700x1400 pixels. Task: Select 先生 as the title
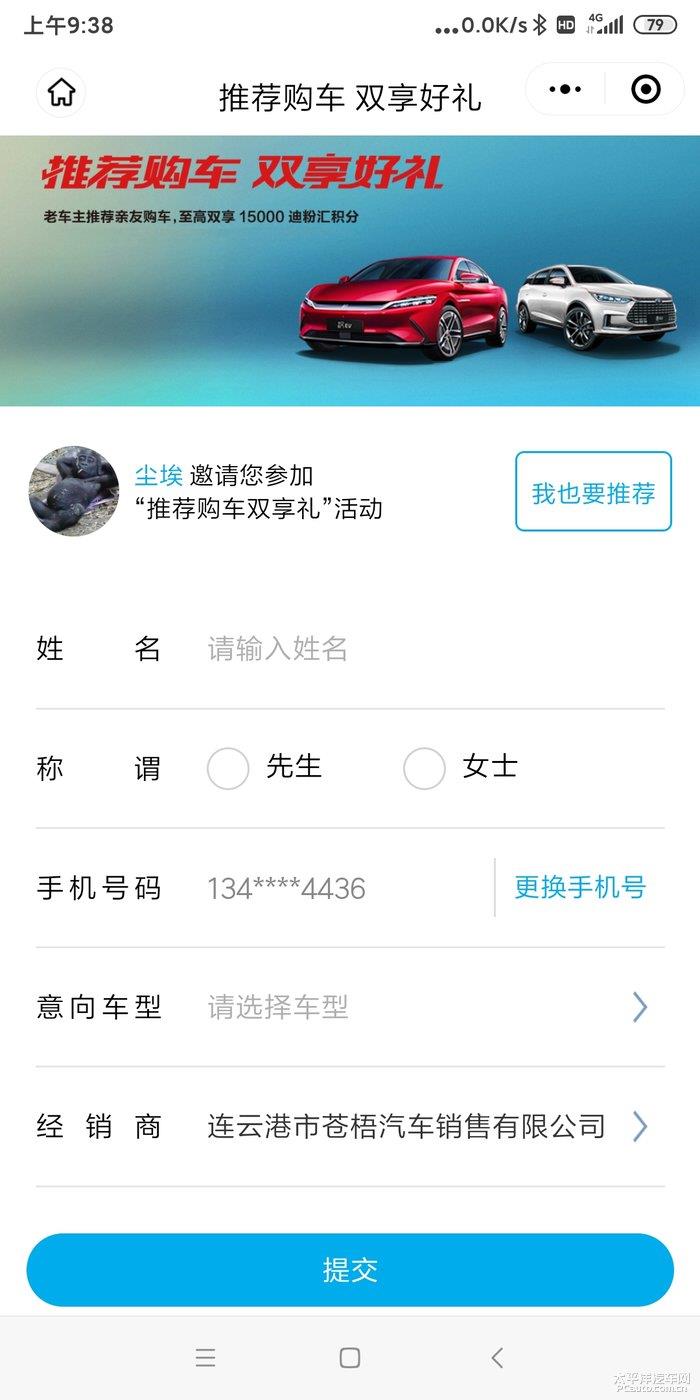[228, 768]
